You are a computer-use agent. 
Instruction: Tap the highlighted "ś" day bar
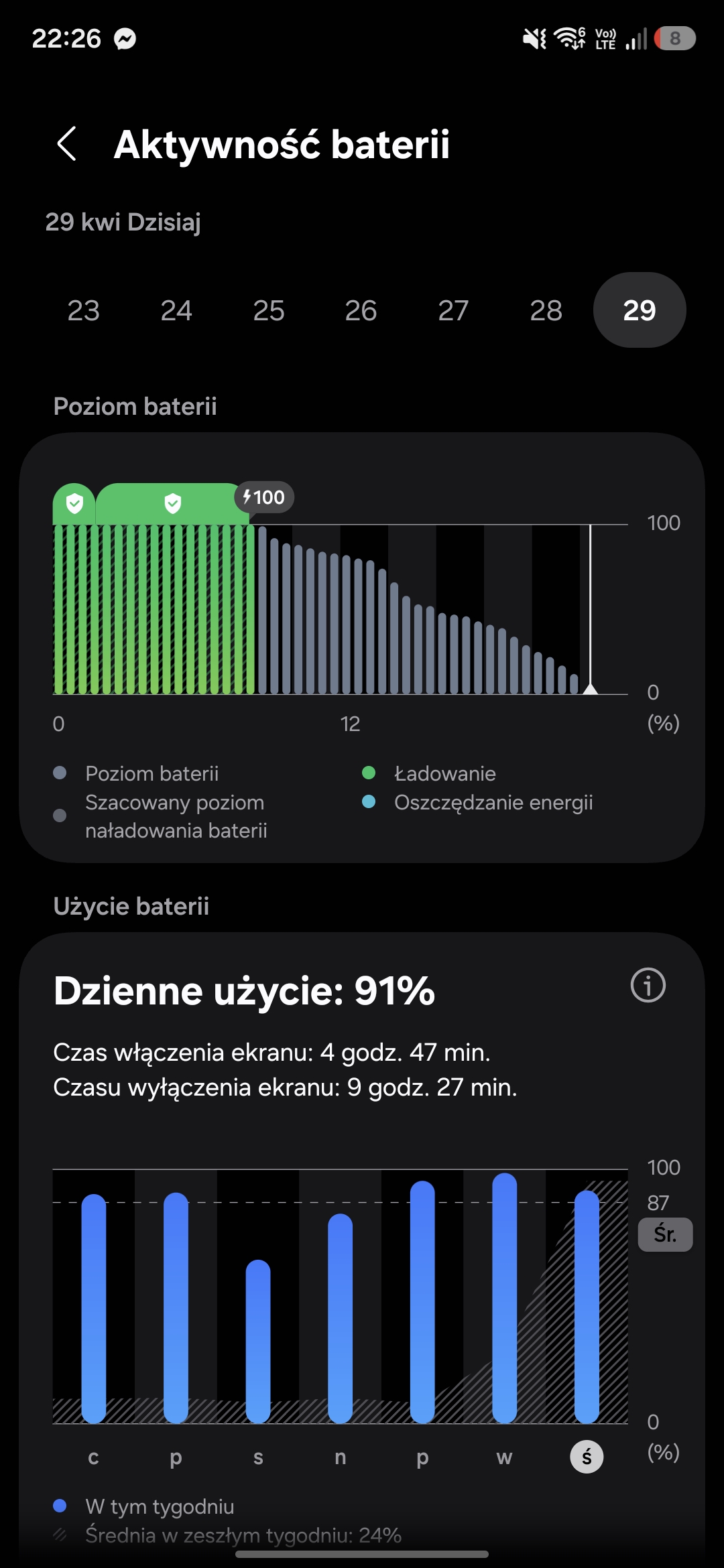pos(587,1305)
